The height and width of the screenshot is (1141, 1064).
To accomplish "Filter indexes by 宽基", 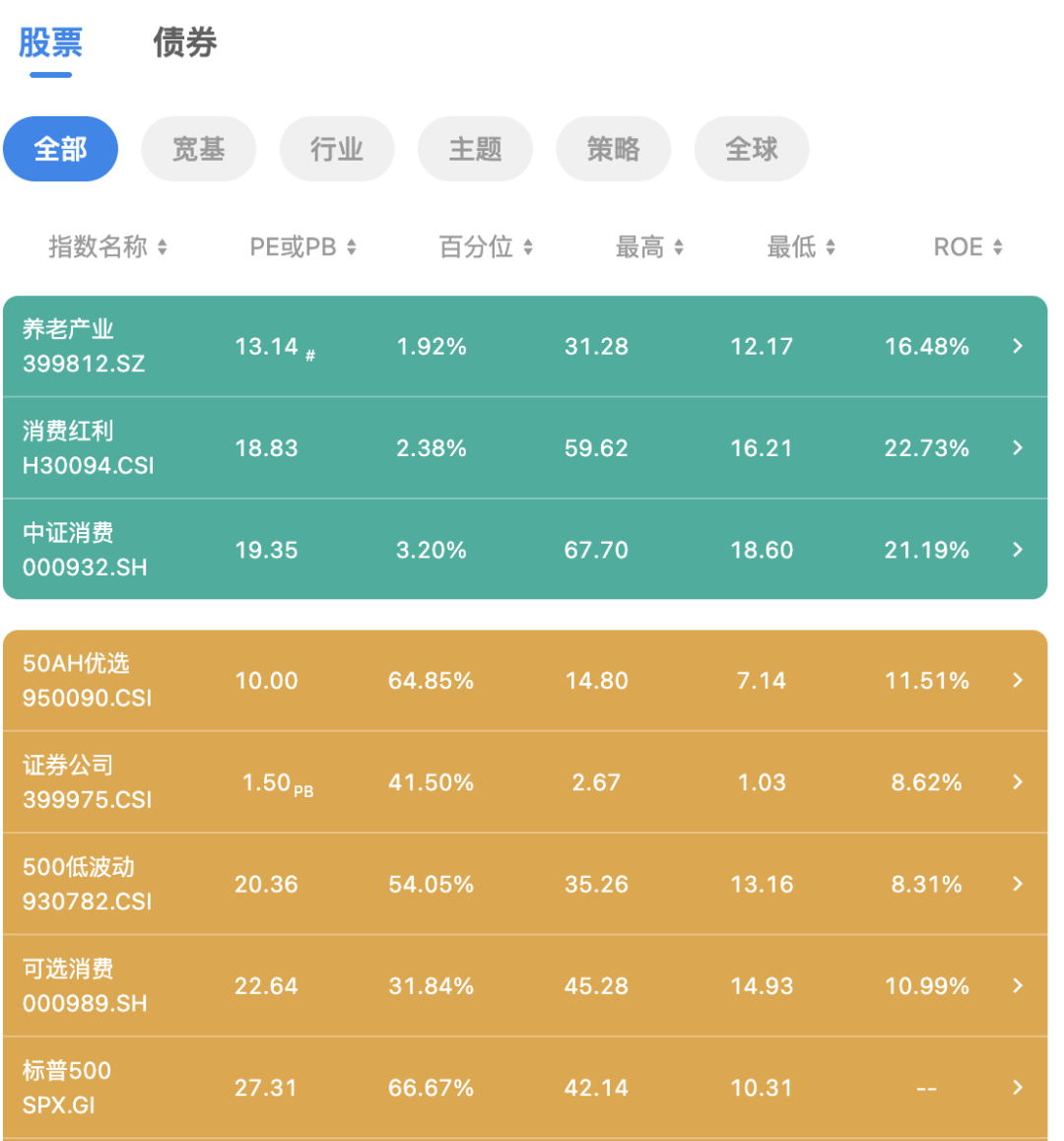I will [199, 150].
